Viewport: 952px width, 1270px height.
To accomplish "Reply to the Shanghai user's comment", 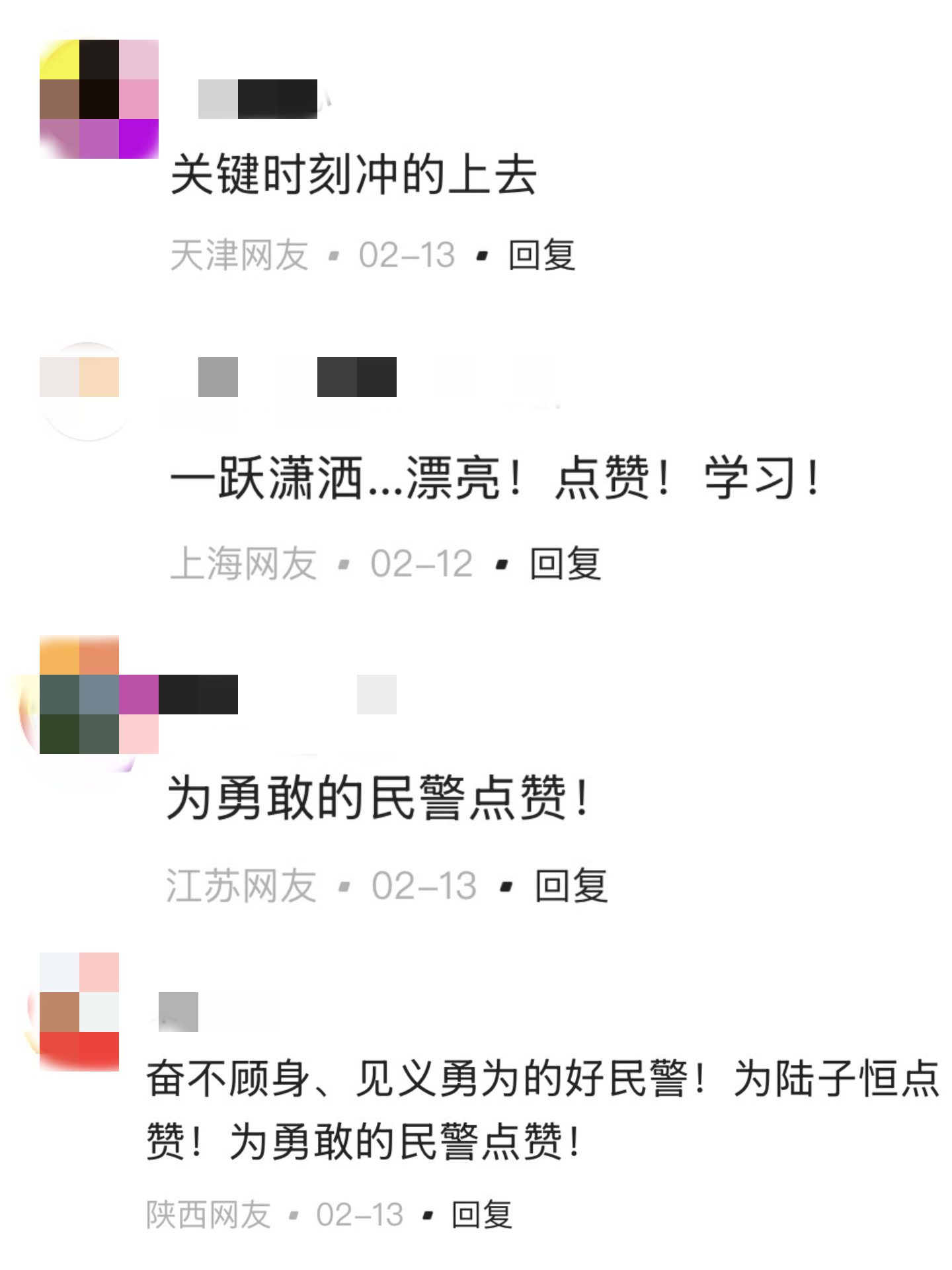I will coord(565,564).
